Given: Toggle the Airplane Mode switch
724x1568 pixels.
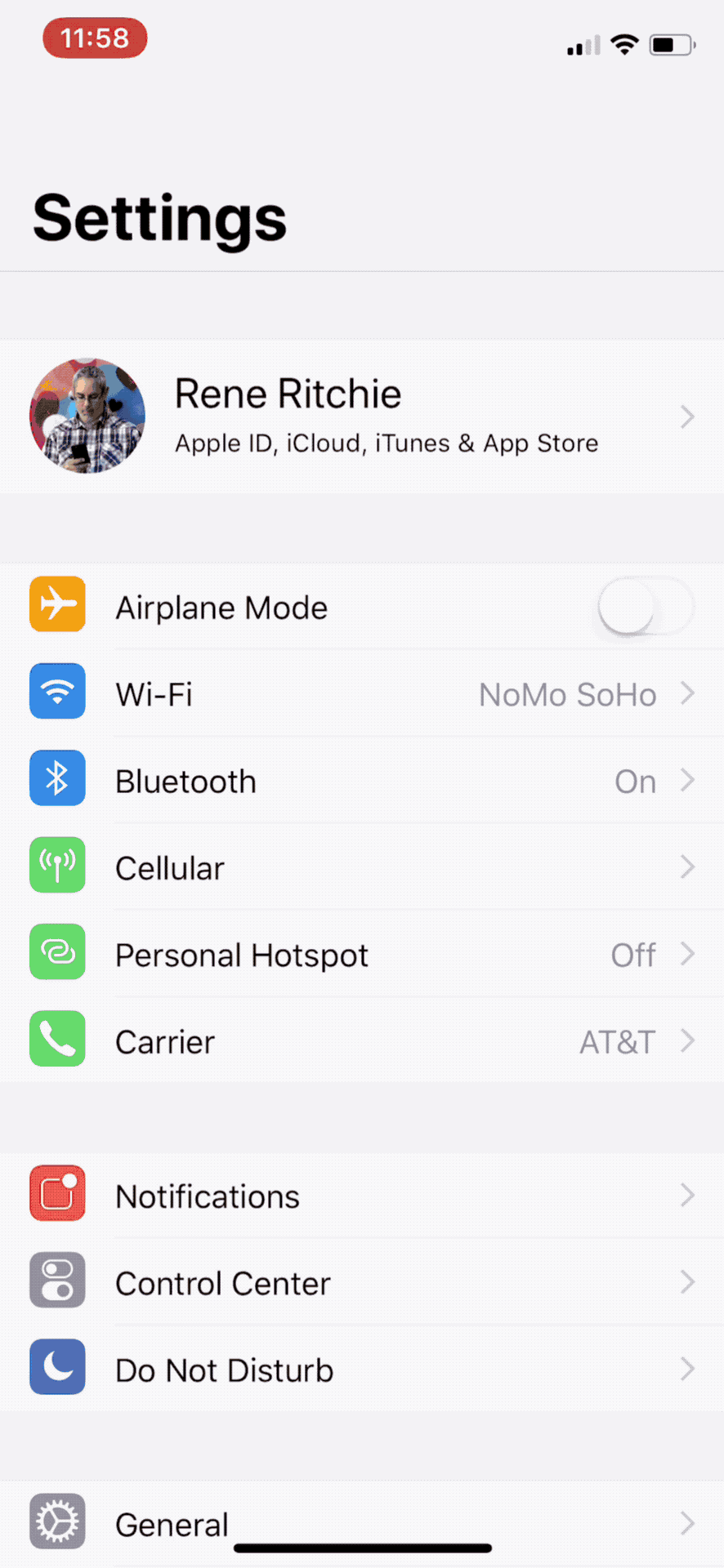Looking at the screenshot, I should (x=643, y=604).
